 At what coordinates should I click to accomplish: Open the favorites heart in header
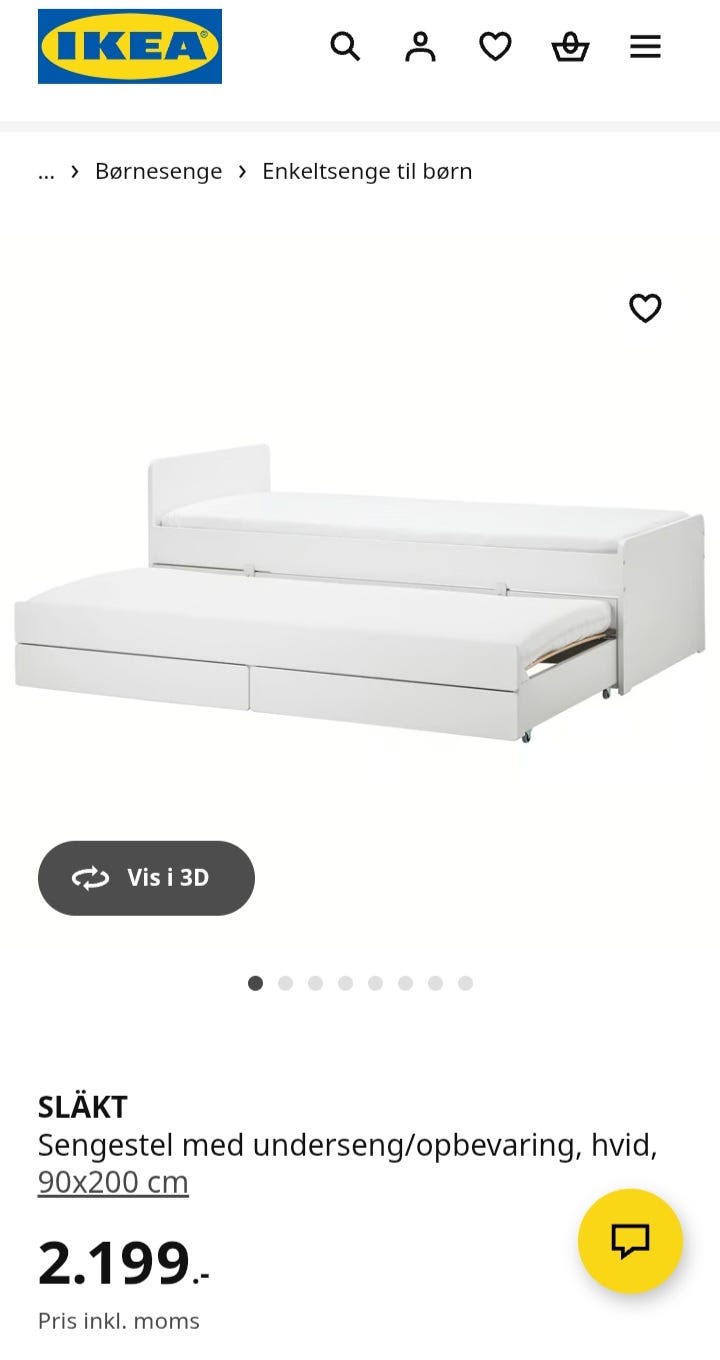coord(495,47)
